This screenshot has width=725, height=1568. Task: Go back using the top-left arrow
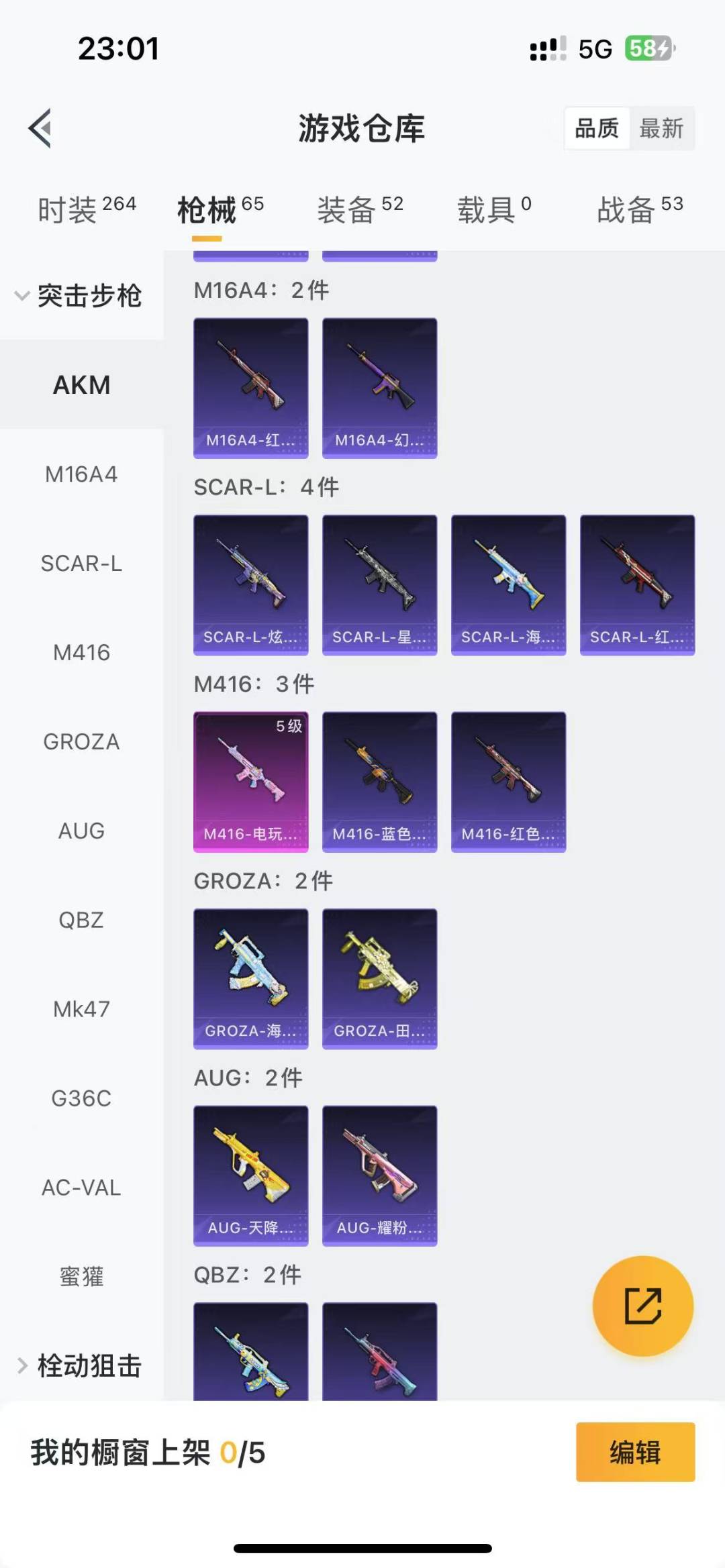pos(40,127)
